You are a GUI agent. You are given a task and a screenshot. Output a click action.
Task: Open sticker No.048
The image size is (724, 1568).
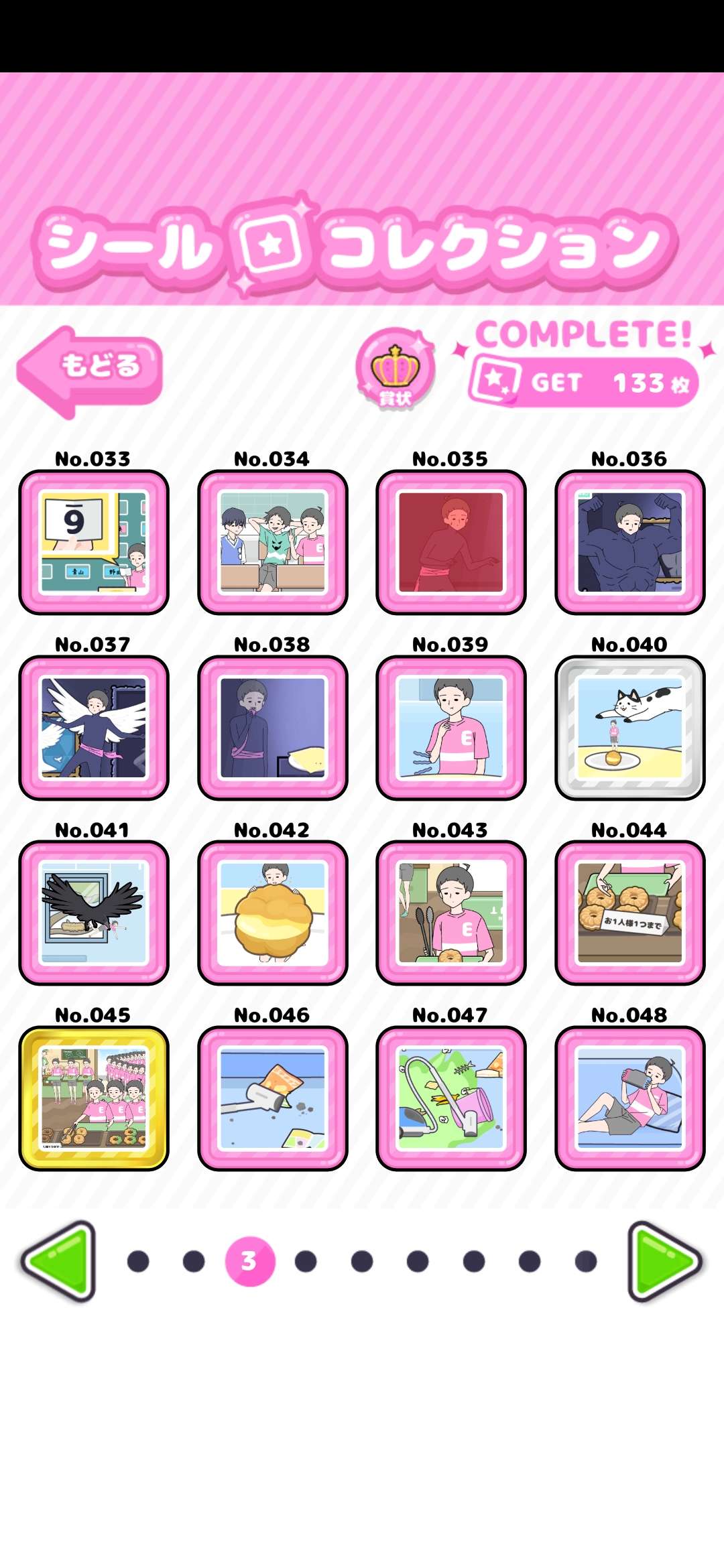click(630, 1098)
